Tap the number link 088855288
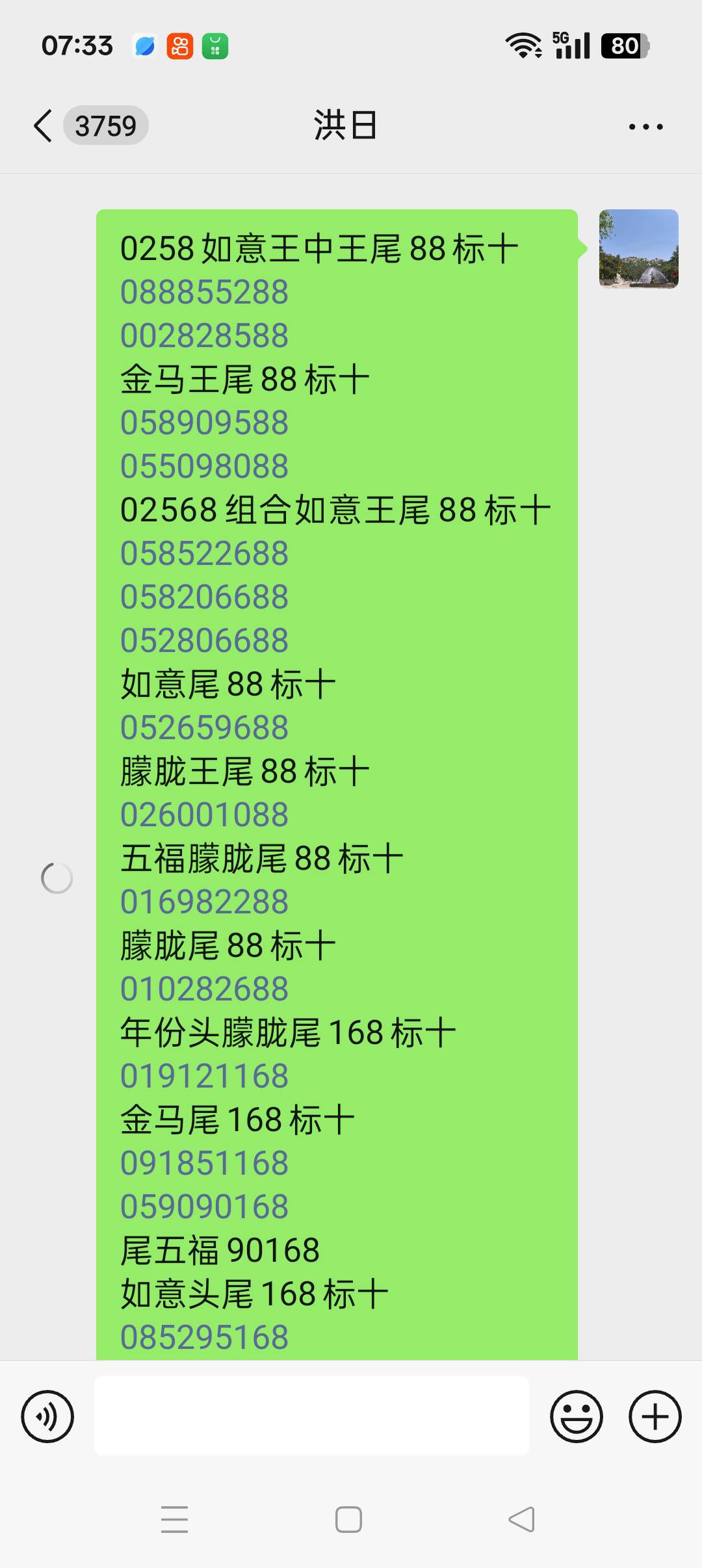 pos(204,292)
